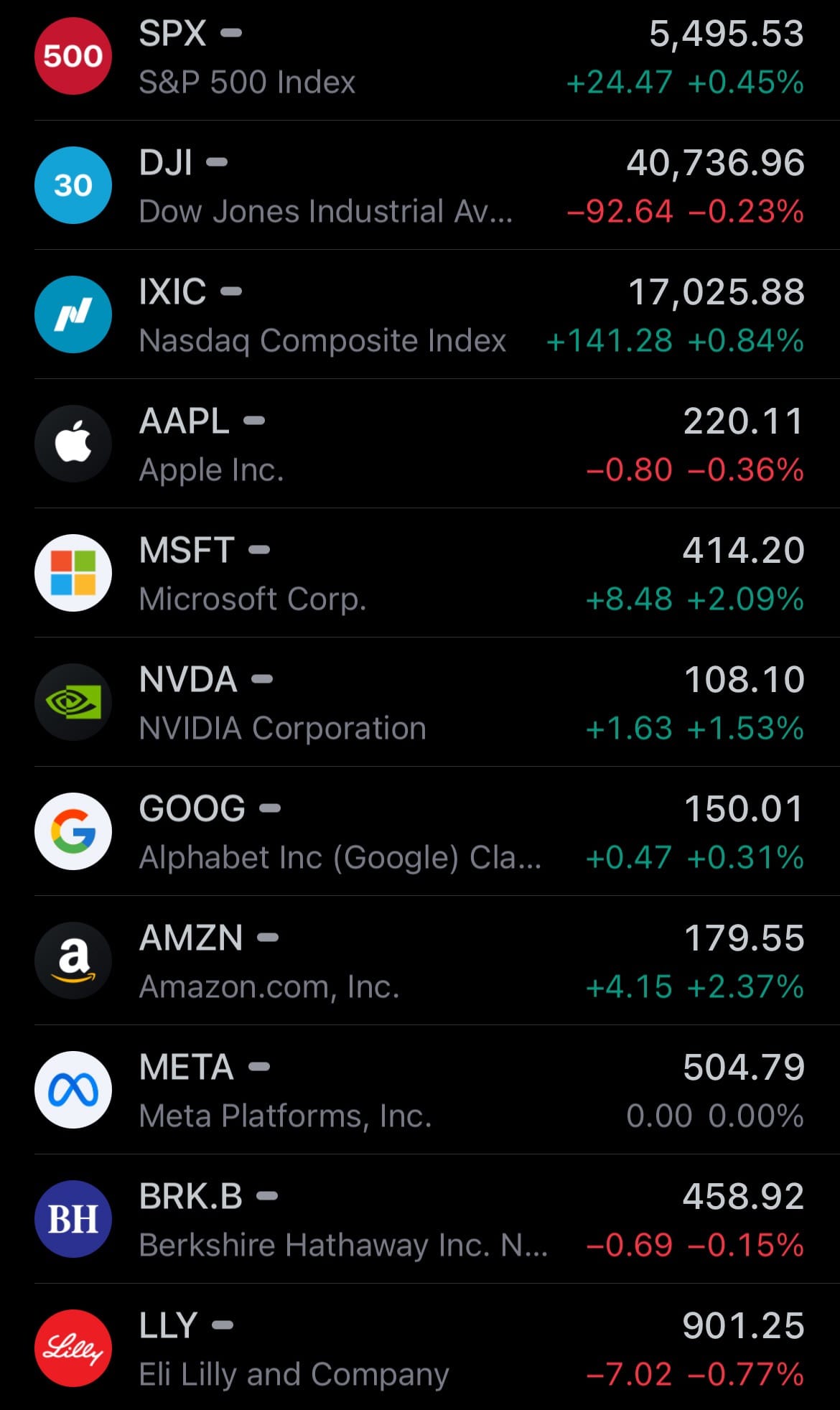View NVDA NVIDIA Corporation details
The height and width of the screenshot is (1410, 840).
pos(420,703)
